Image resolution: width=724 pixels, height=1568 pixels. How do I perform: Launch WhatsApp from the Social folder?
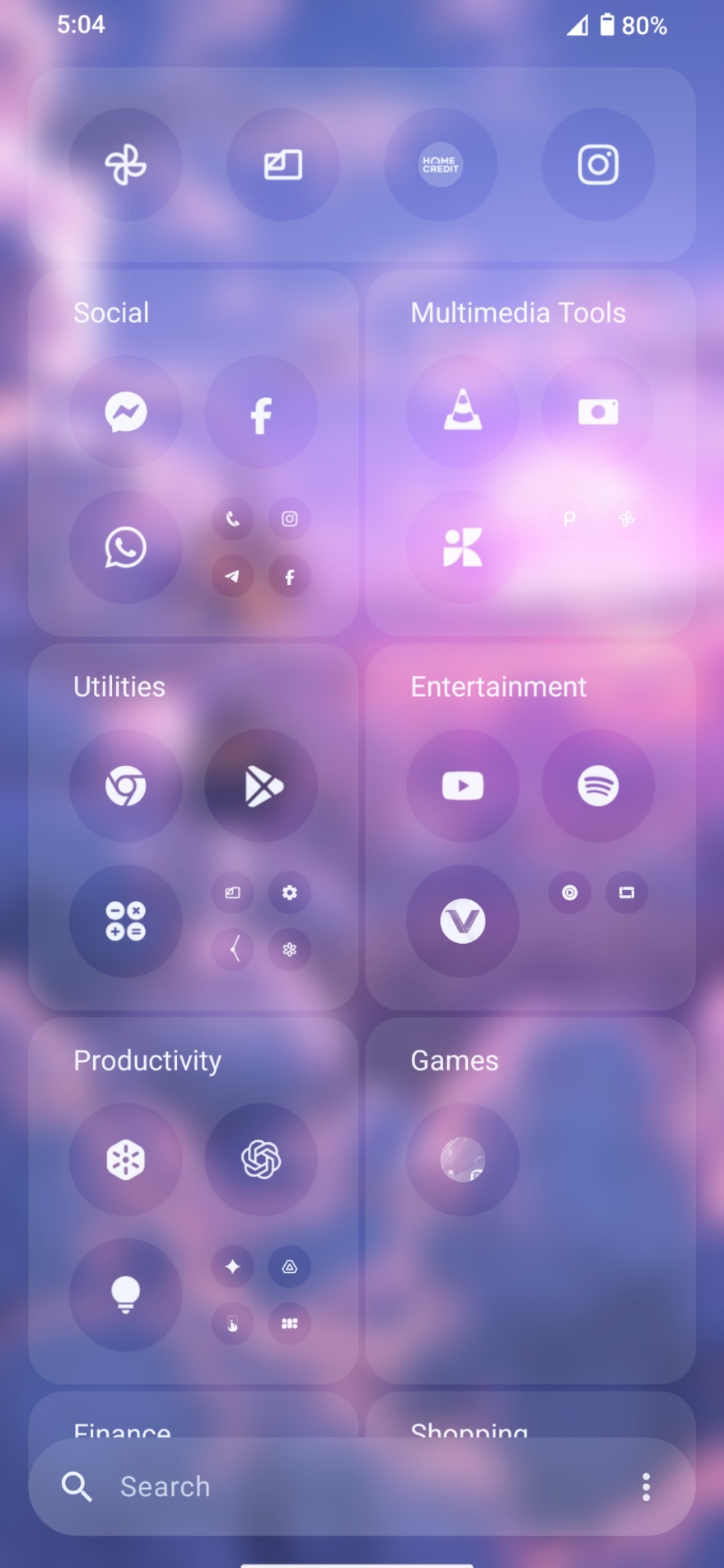point(125,547)
